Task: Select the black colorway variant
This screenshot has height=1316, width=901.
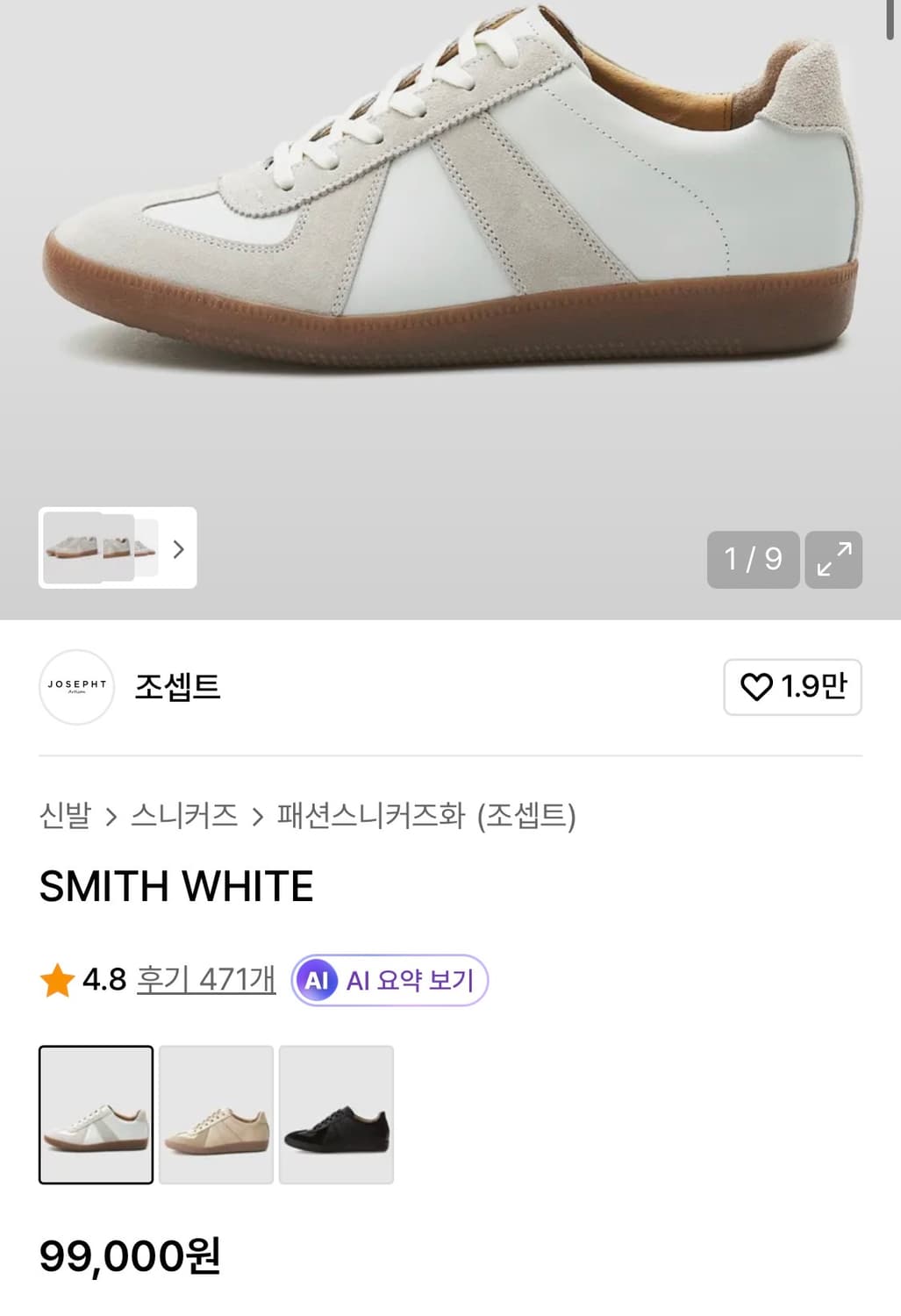Action: click(334, 1113)
